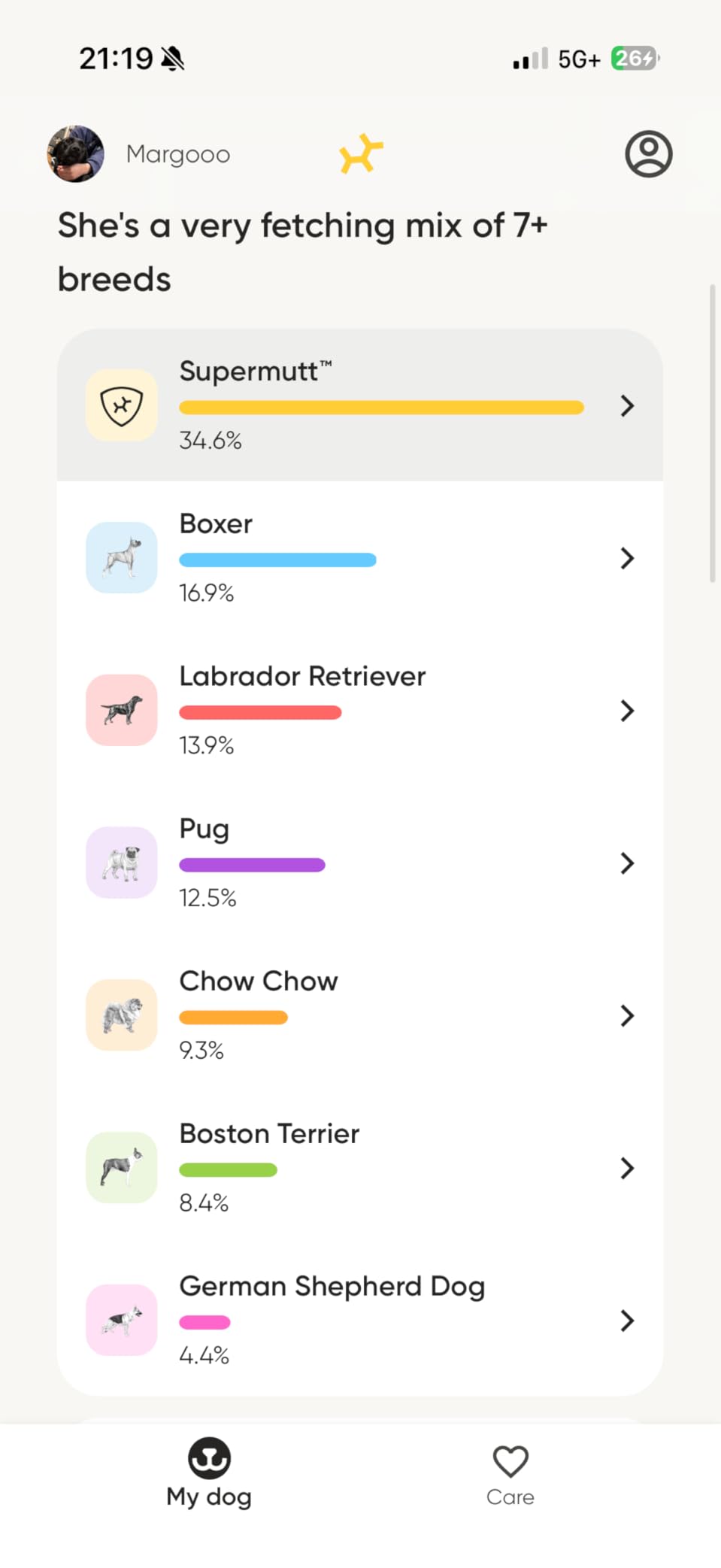Click the Margooo name label
Viewport: 721px width, 1568px height.
click(177, 153)
